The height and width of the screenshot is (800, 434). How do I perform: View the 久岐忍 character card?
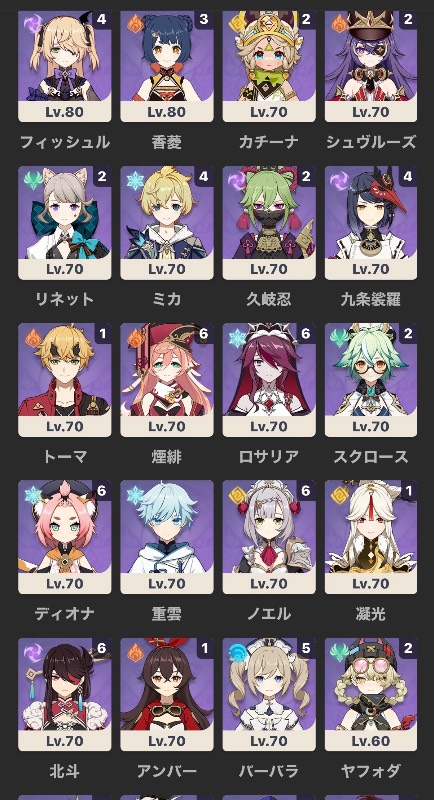click(269, 223)
